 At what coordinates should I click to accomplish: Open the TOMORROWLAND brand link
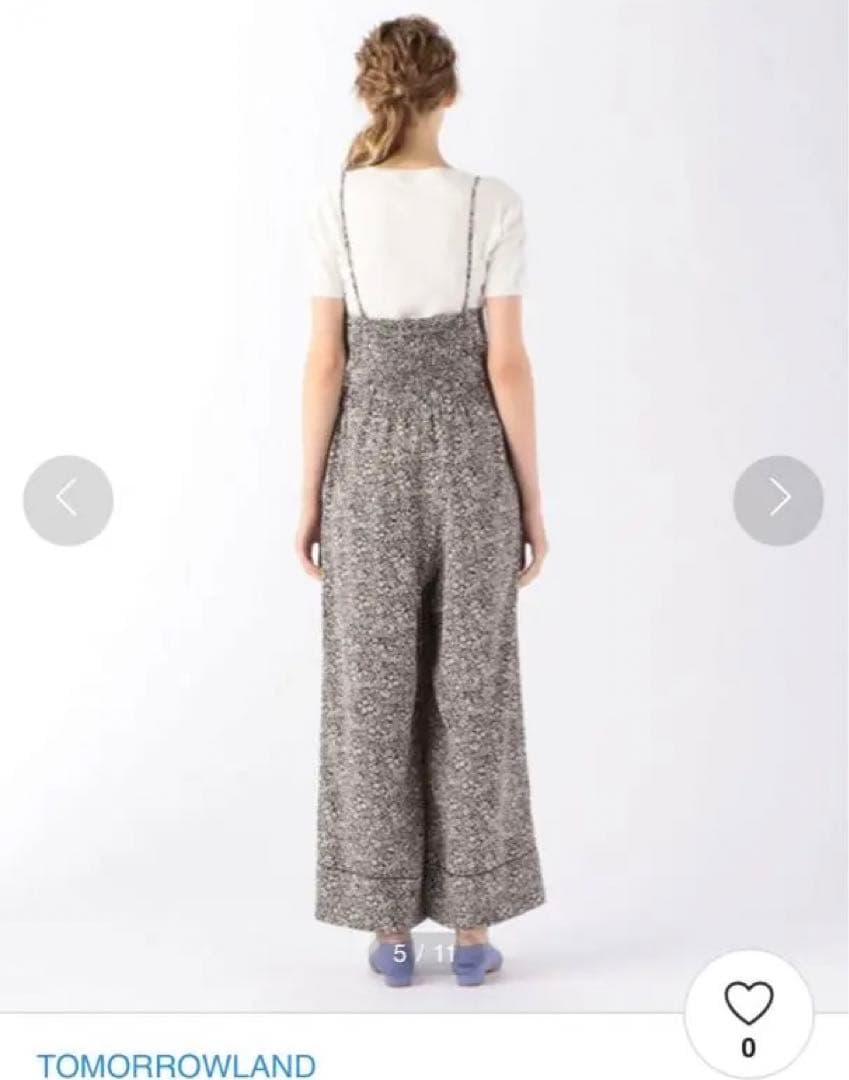coord(176,1064)
